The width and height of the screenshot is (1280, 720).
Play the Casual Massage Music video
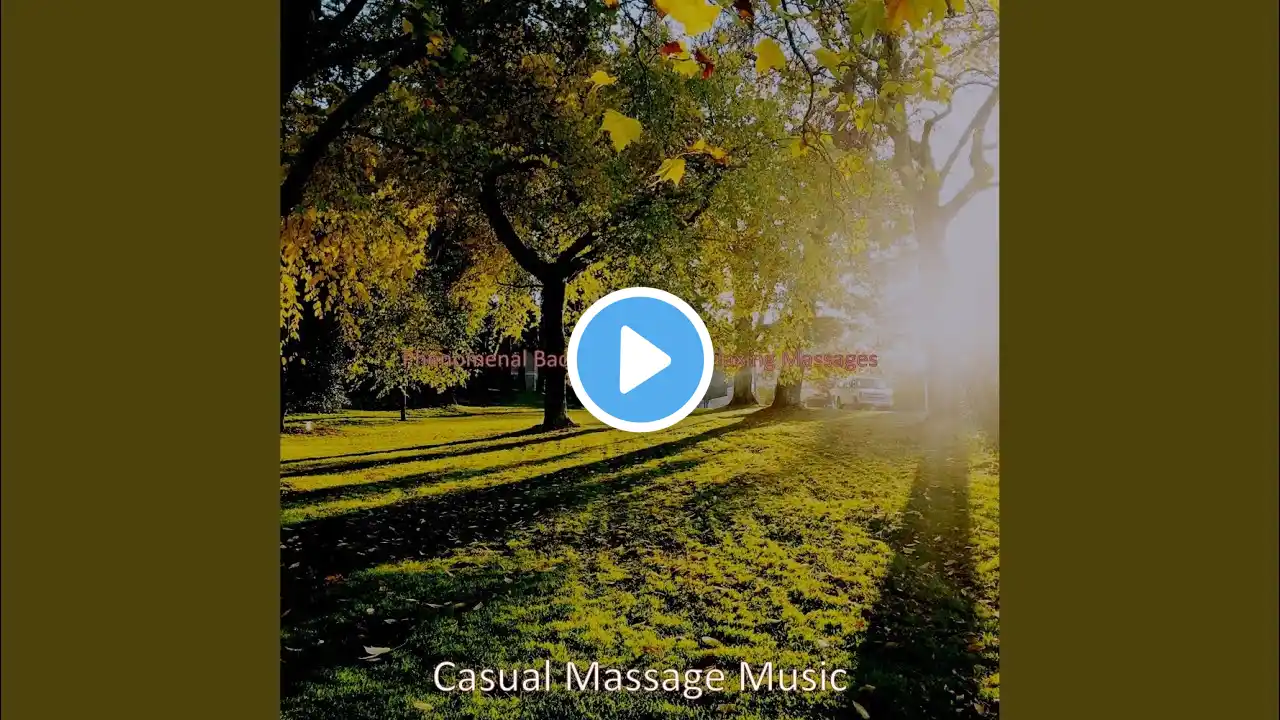pos(640,360)
